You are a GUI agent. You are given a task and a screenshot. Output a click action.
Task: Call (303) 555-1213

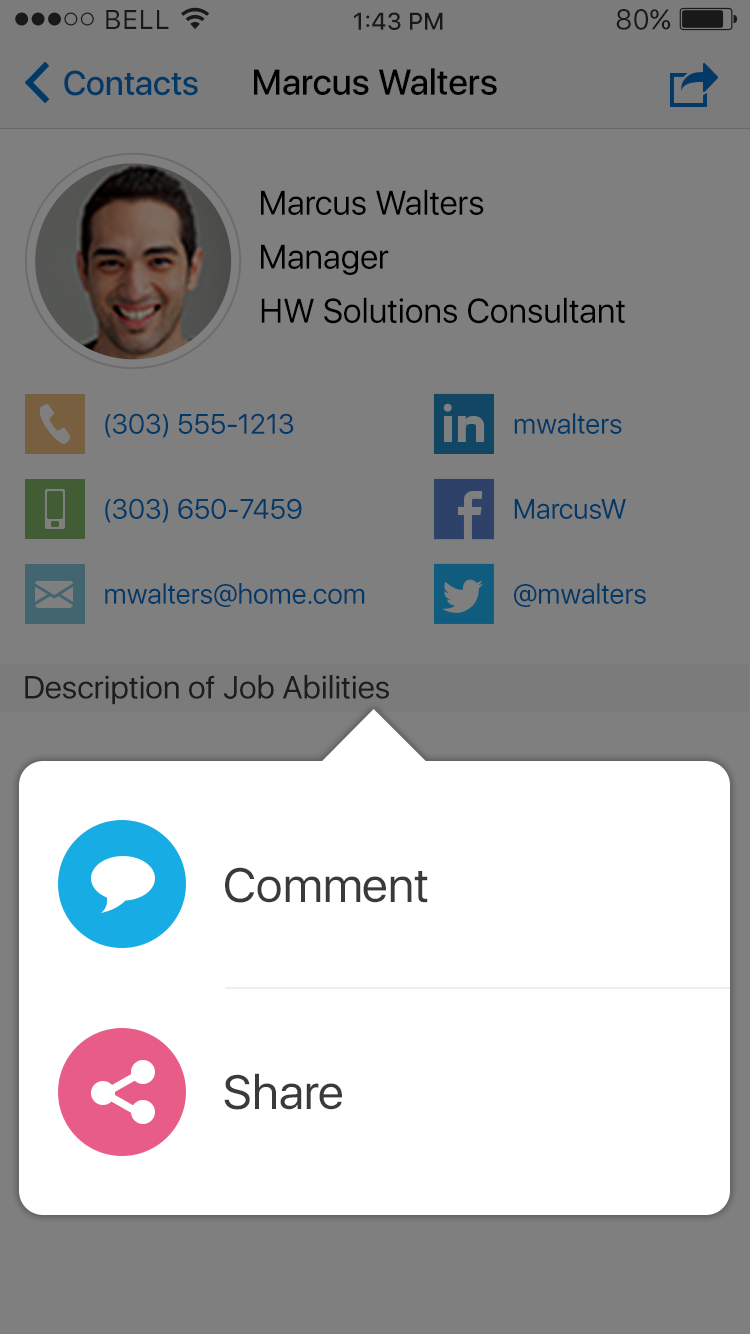click(198, 424)
